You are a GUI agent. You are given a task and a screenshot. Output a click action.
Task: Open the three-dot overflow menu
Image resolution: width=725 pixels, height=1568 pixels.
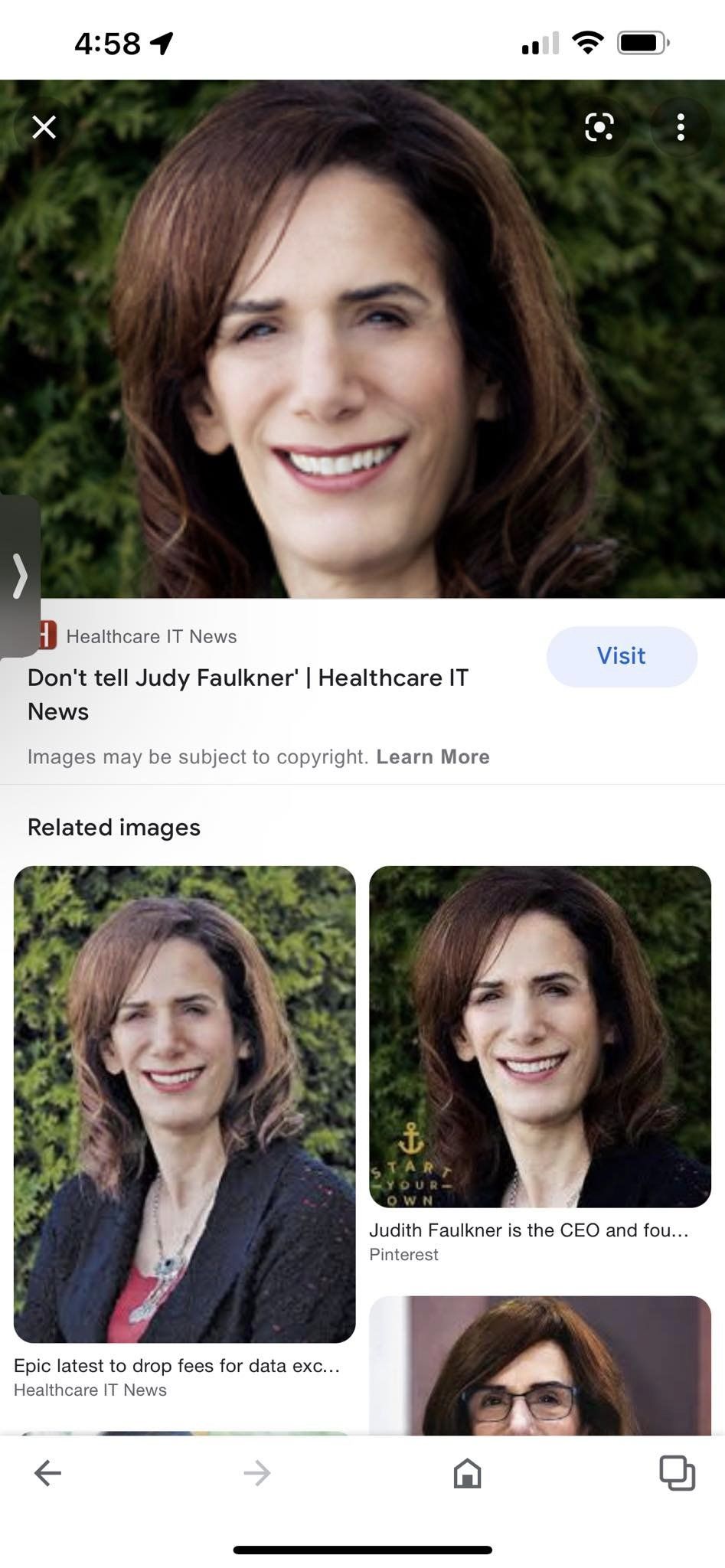tap(680, 127)
